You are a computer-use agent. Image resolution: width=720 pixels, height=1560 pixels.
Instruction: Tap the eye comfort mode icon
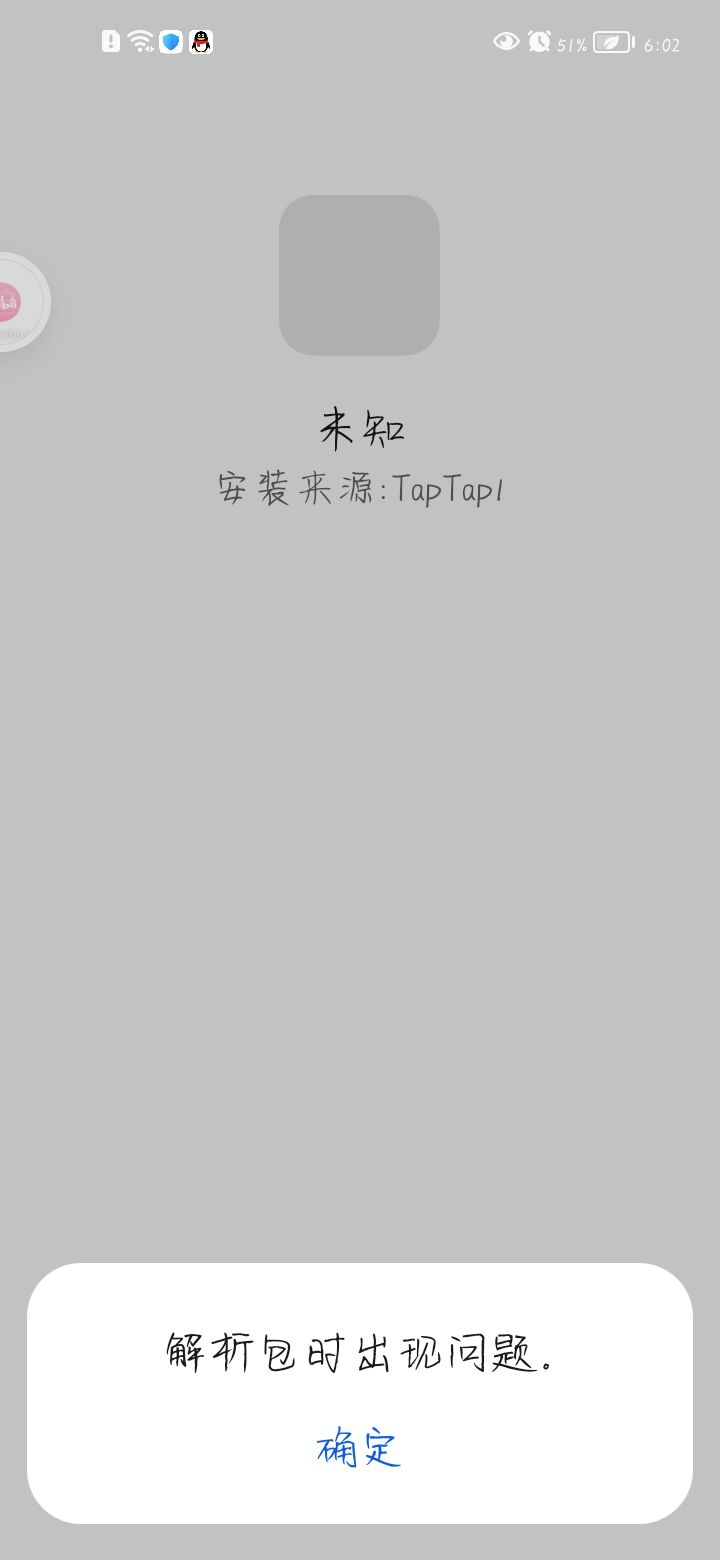coord(506,41)
